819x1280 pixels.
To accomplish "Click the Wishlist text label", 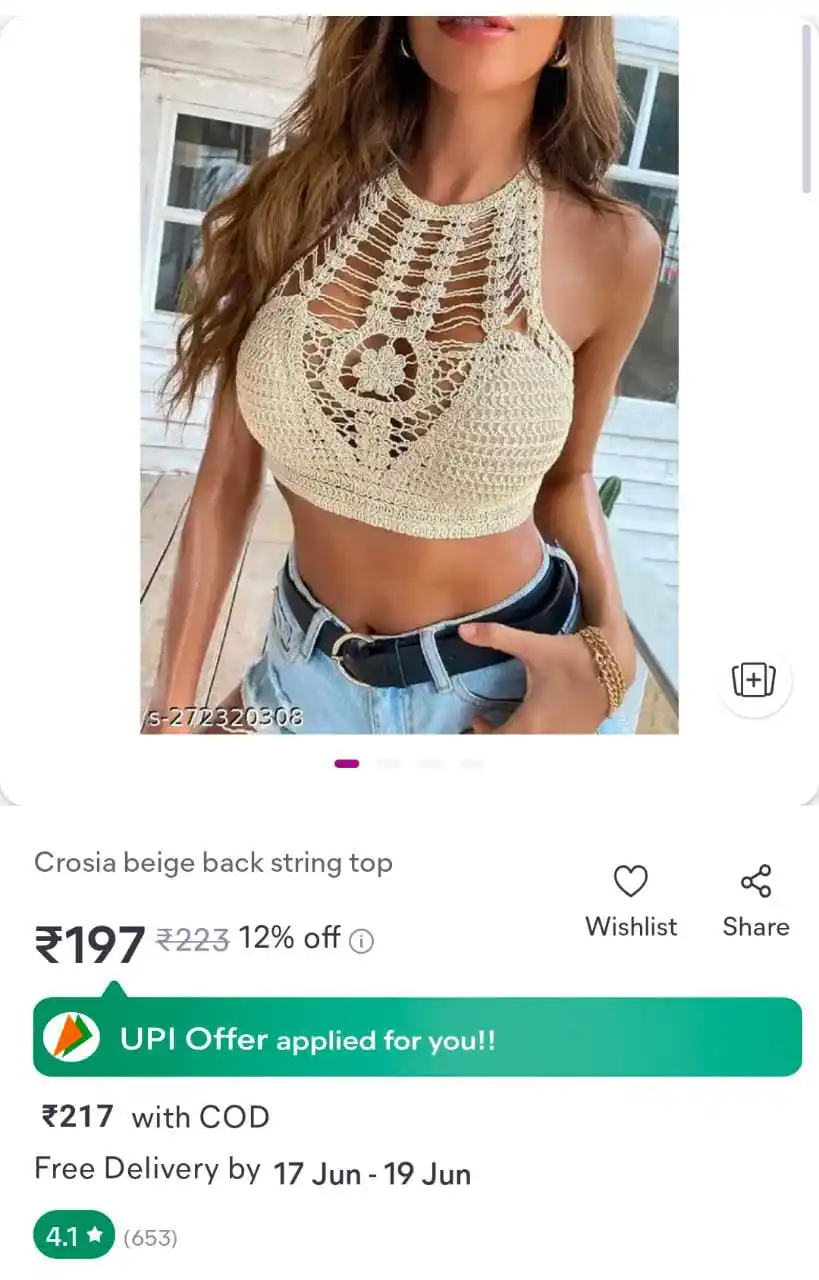I will [631, 927].
